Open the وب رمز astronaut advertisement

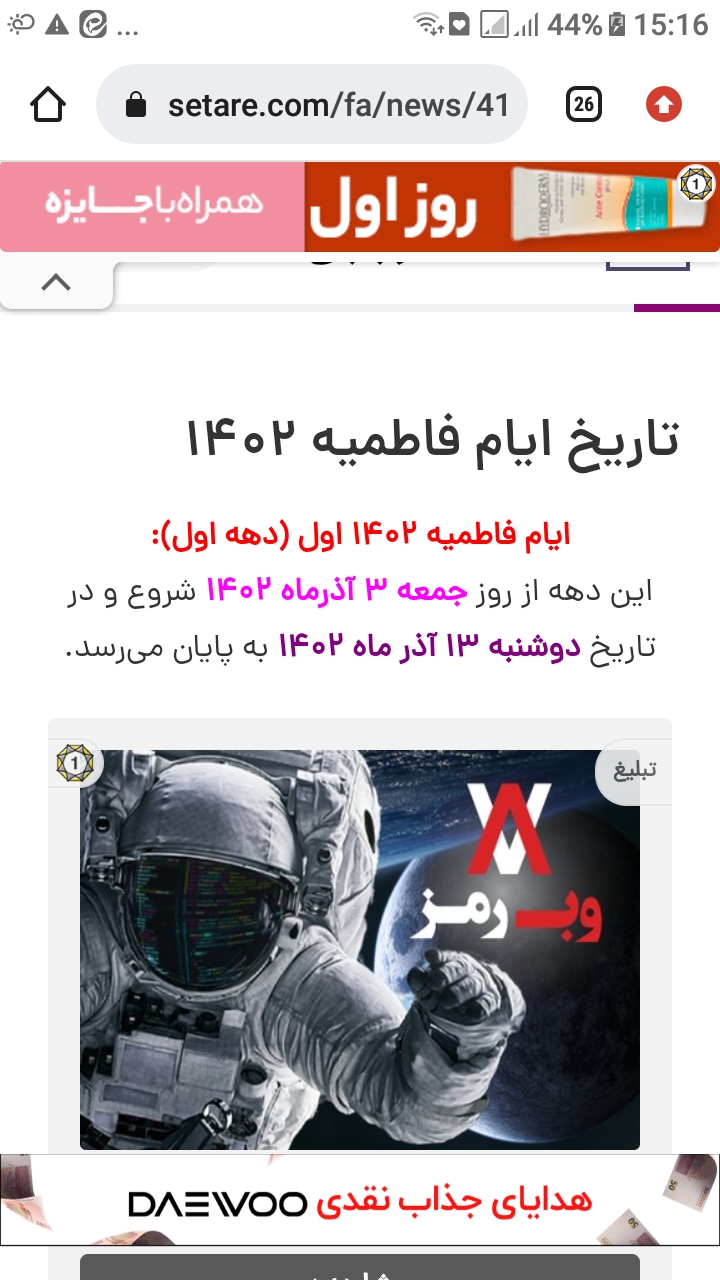[360, 950]
